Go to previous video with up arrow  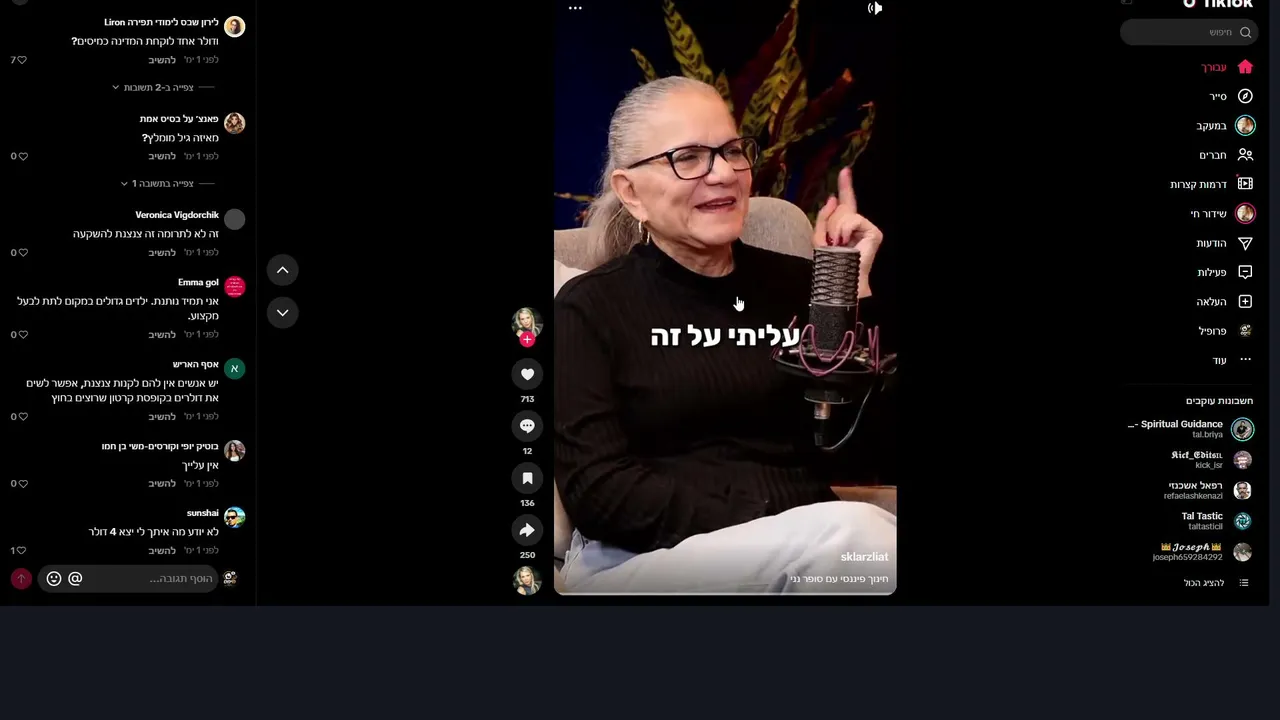(282, 270)
